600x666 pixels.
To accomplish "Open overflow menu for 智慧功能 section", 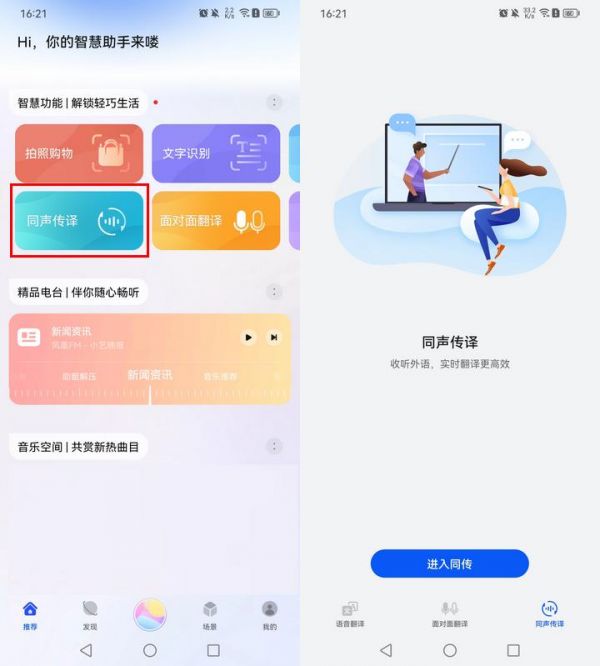I will pyautogui.click(x=274, y=102).
